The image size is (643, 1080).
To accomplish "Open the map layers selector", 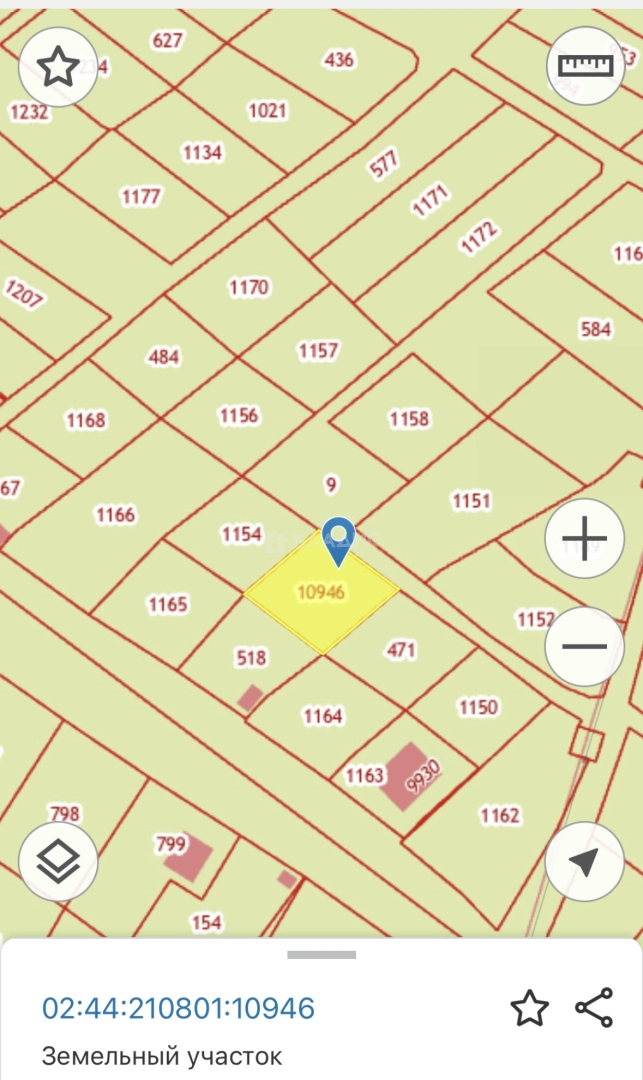I will pyautogui.click(x=58, y=861).
